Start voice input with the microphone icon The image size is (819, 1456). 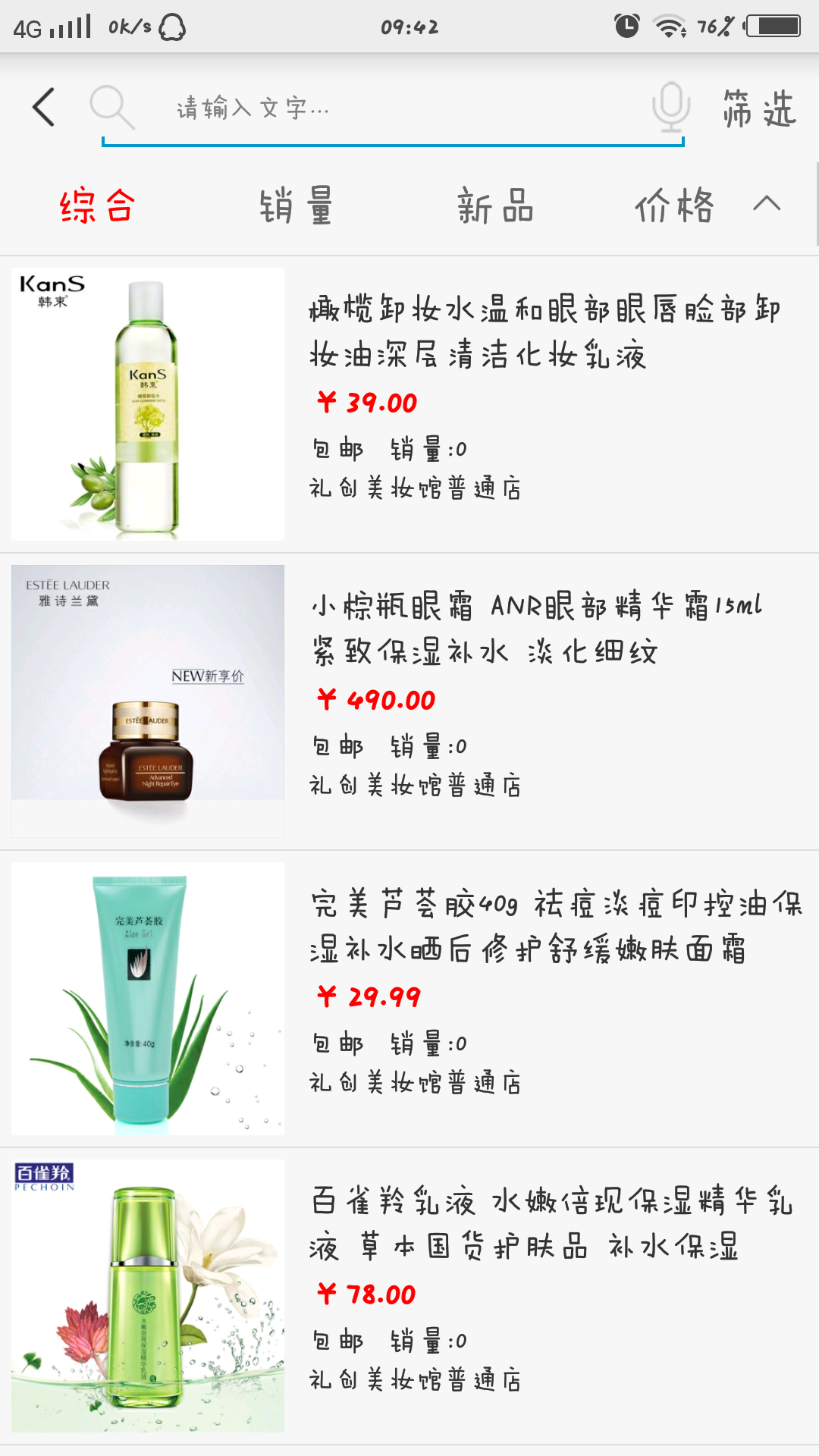671,107
